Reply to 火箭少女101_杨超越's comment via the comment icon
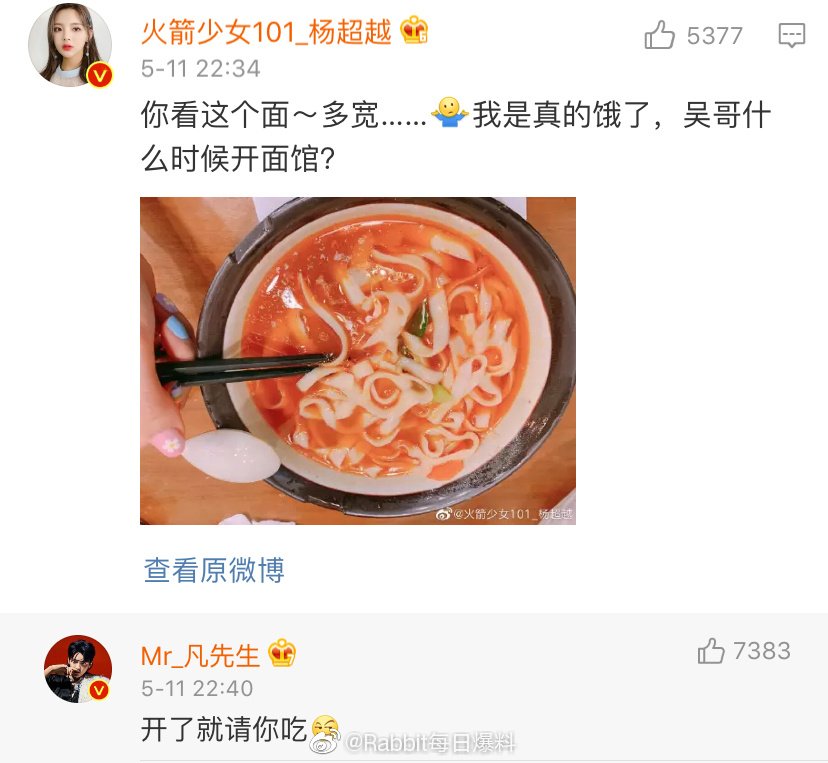Image resolution: width=828 pixels, height=763 pixels. [791, 35]
